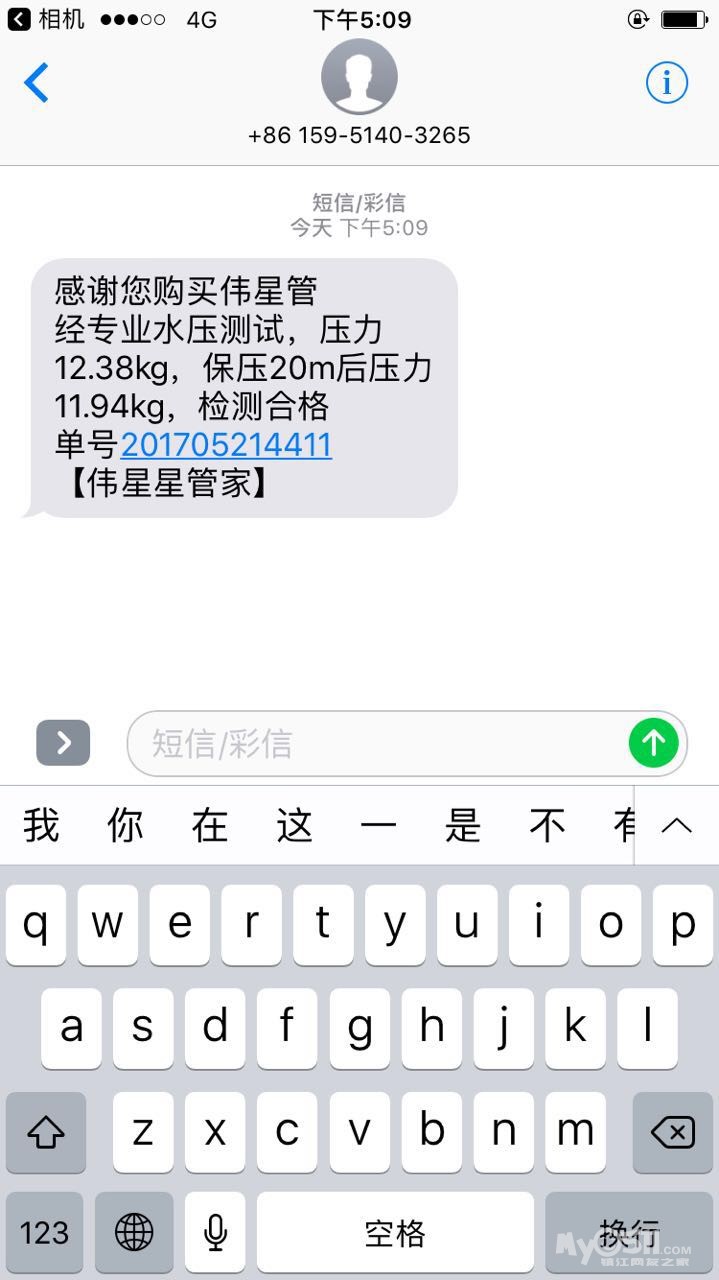The image size is (719, 1280).
Task: Send the message with green arrow
Action: [653, 743]
